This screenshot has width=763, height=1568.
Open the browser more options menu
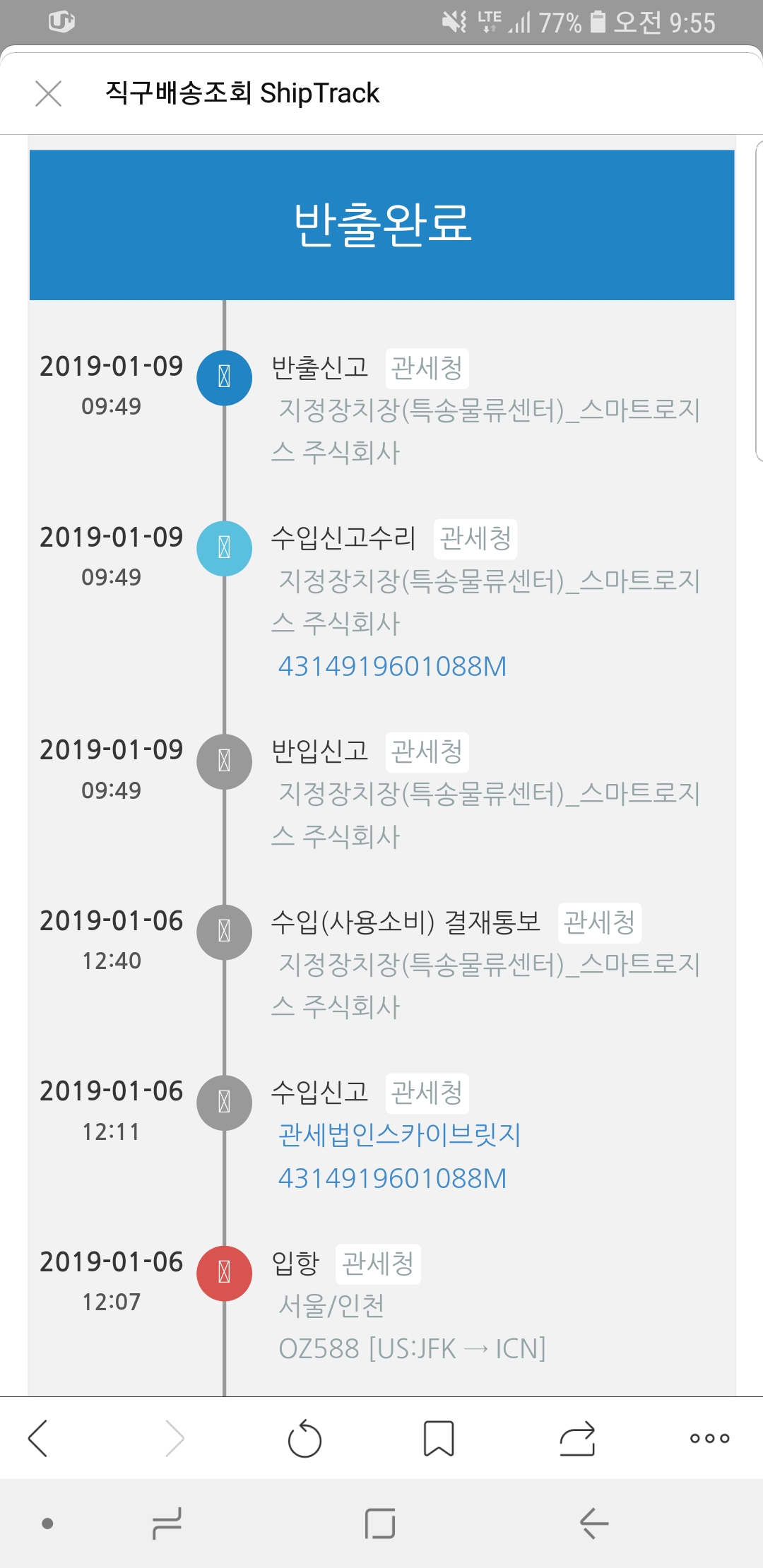tap(709, 1438)
